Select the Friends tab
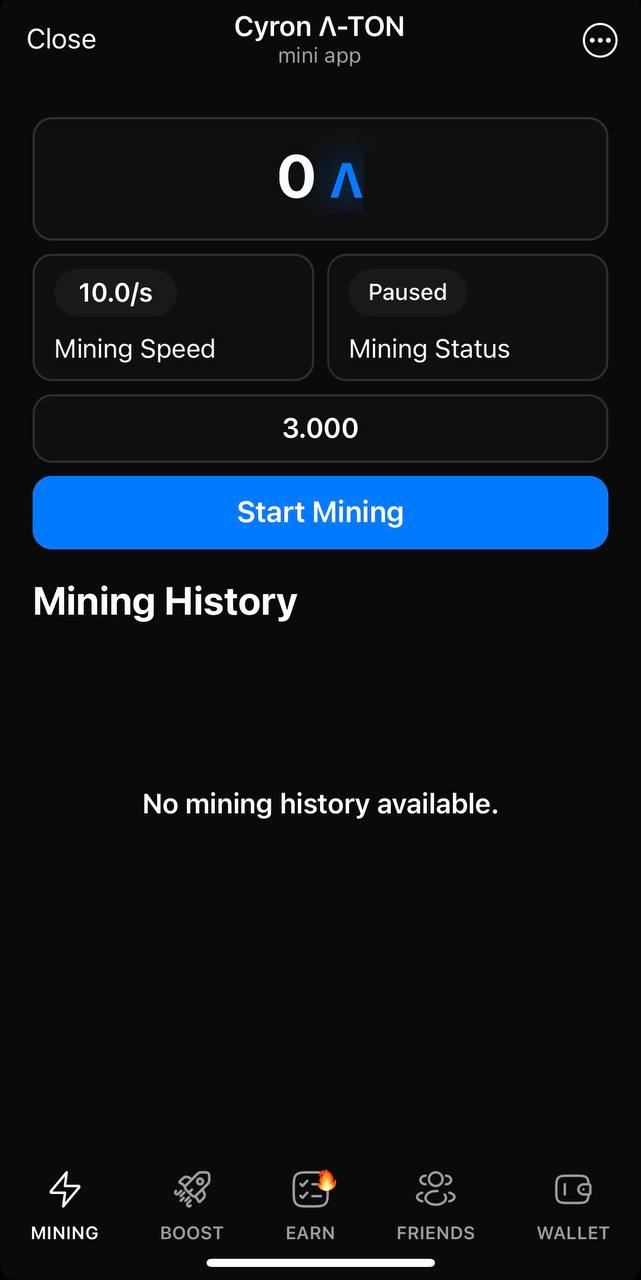This screenshot has height=1280, width=641. [435, 1204]
